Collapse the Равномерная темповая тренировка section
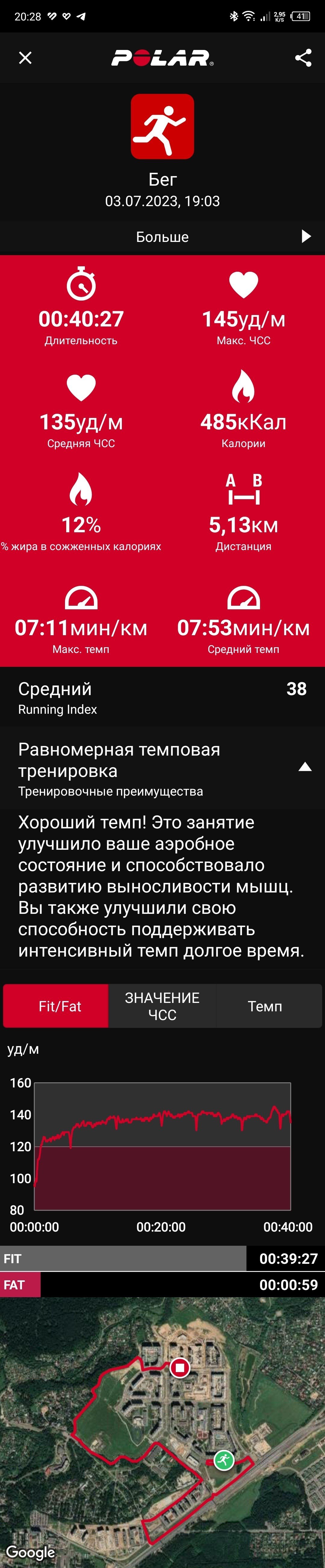Screen dimensions: 325x1568 tap(305, 766)
